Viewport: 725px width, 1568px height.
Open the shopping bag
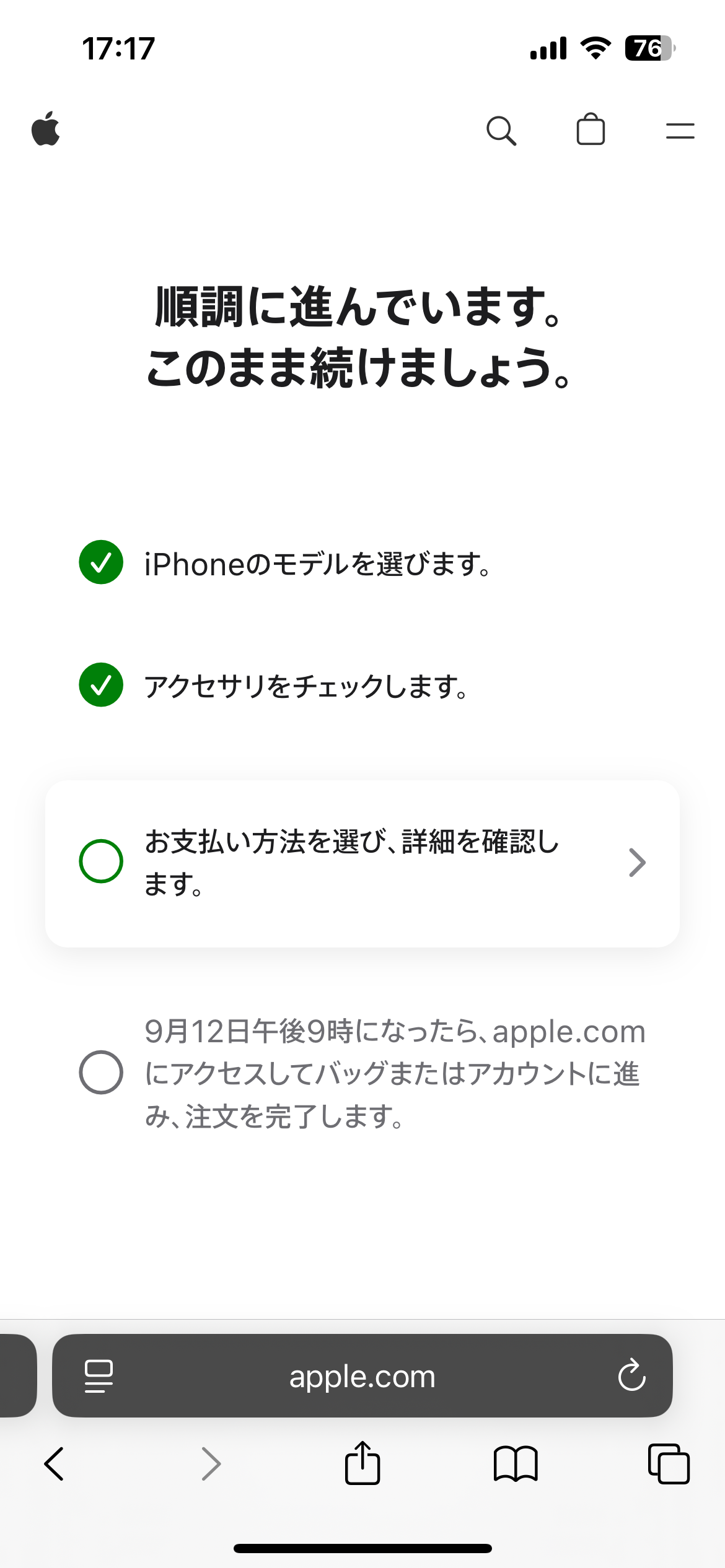point(590,130)
